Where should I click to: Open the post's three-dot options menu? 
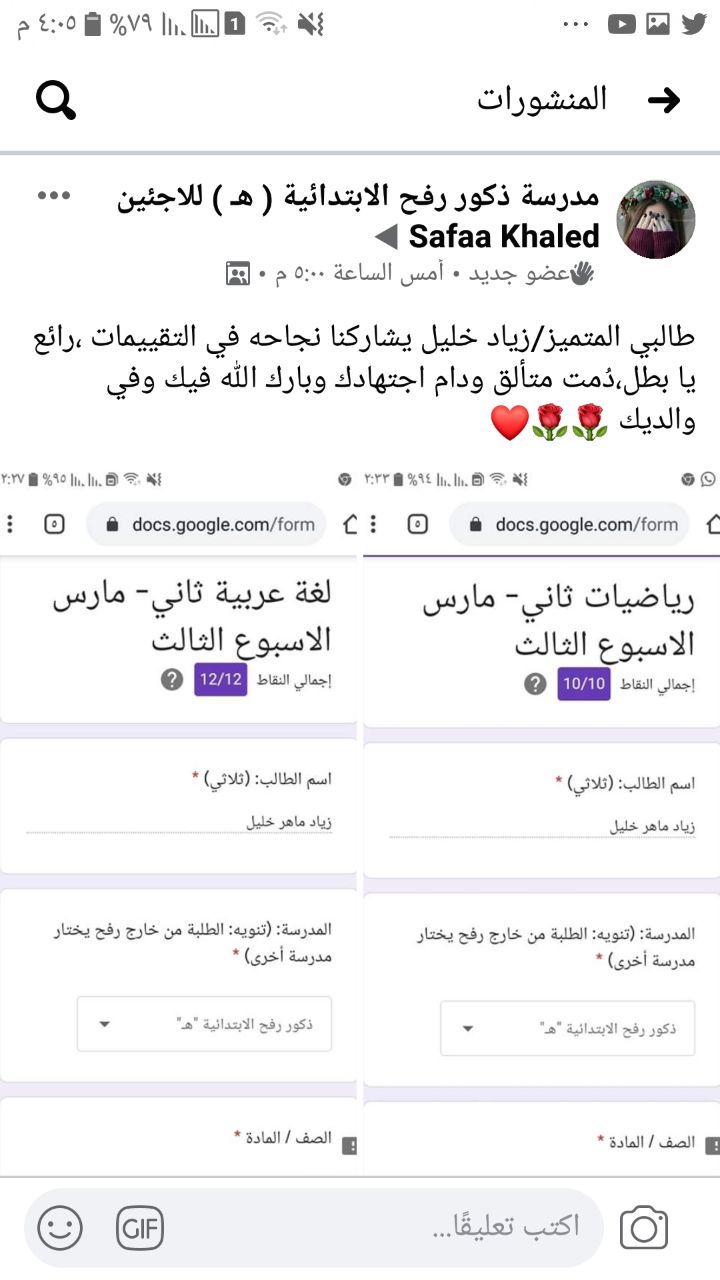(53, 196)
